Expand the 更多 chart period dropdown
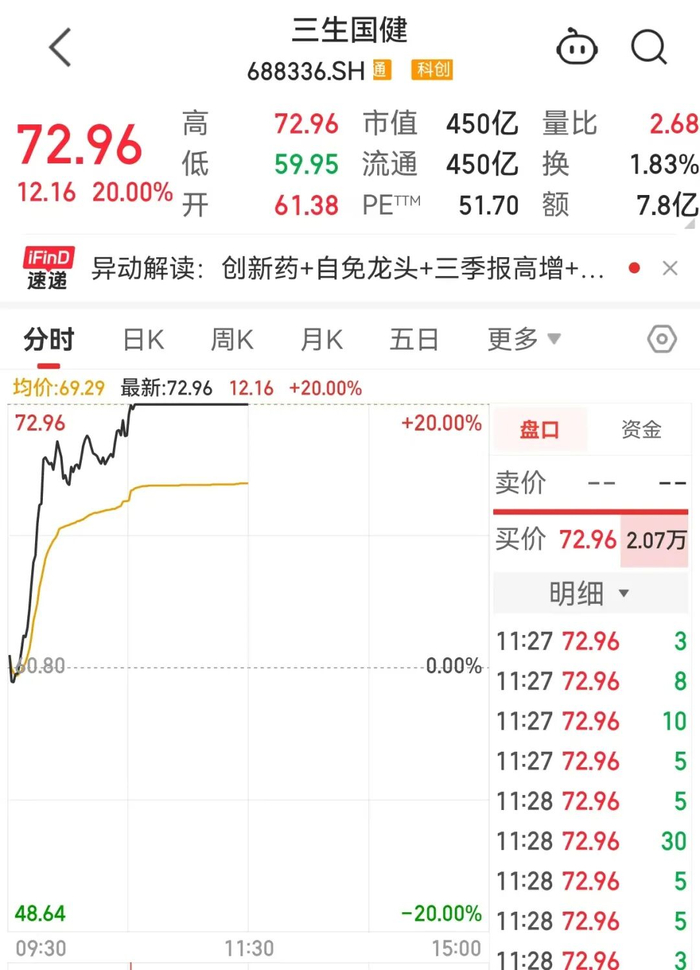Image resolution: width=700 pixels, height=970 pixels. (524, 339)
